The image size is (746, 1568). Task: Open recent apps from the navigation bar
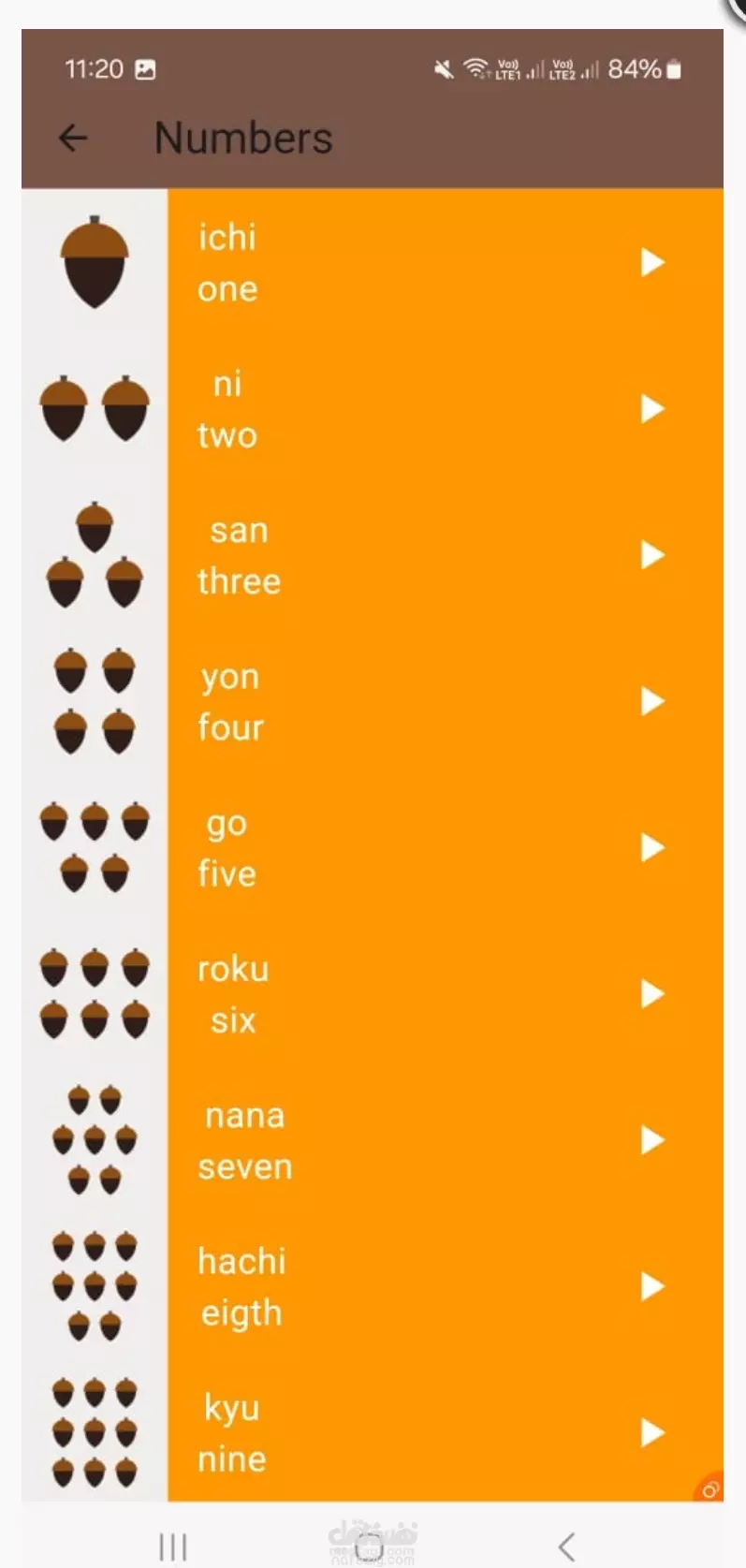(x=173, y=1546)
